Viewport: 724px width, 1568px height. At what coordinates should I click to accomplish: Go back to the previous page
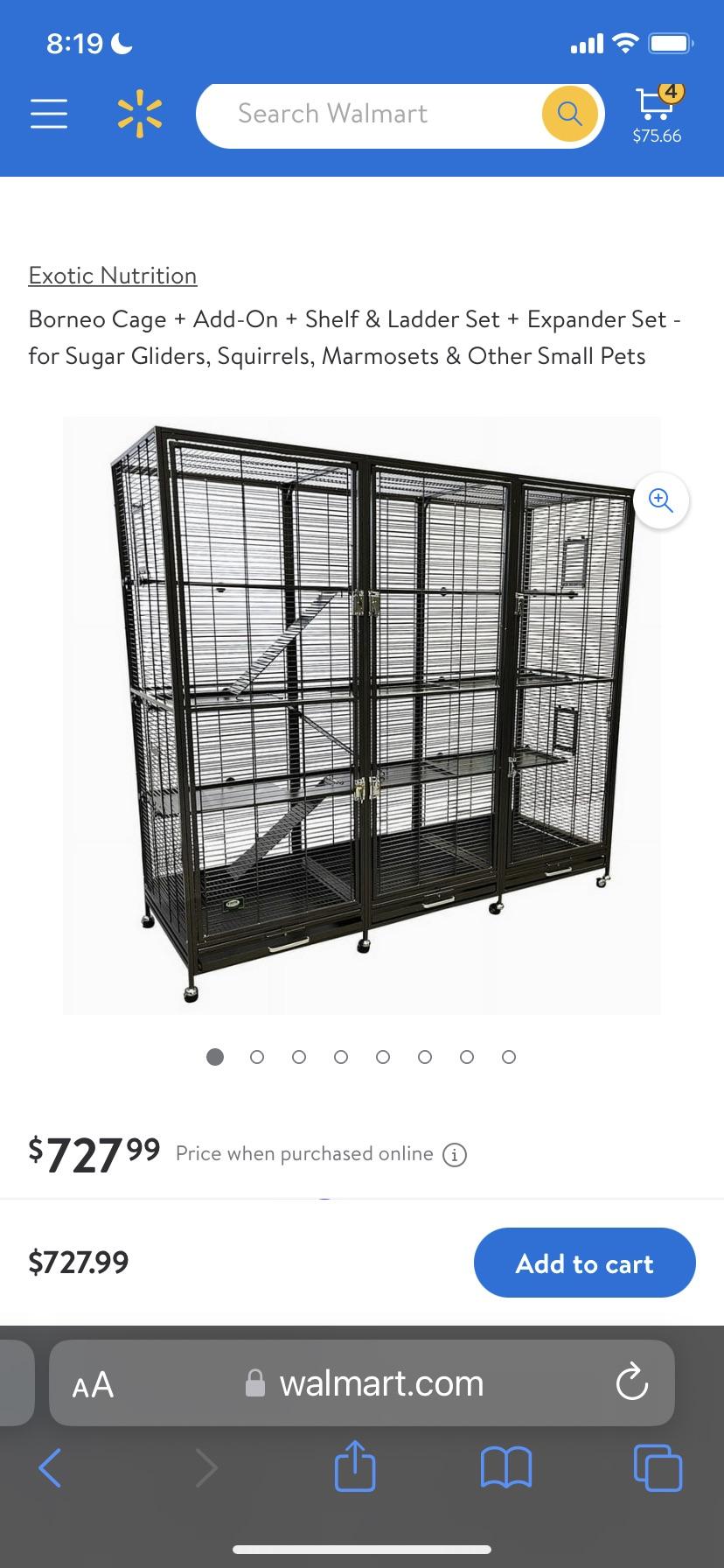pos(50,1467)
